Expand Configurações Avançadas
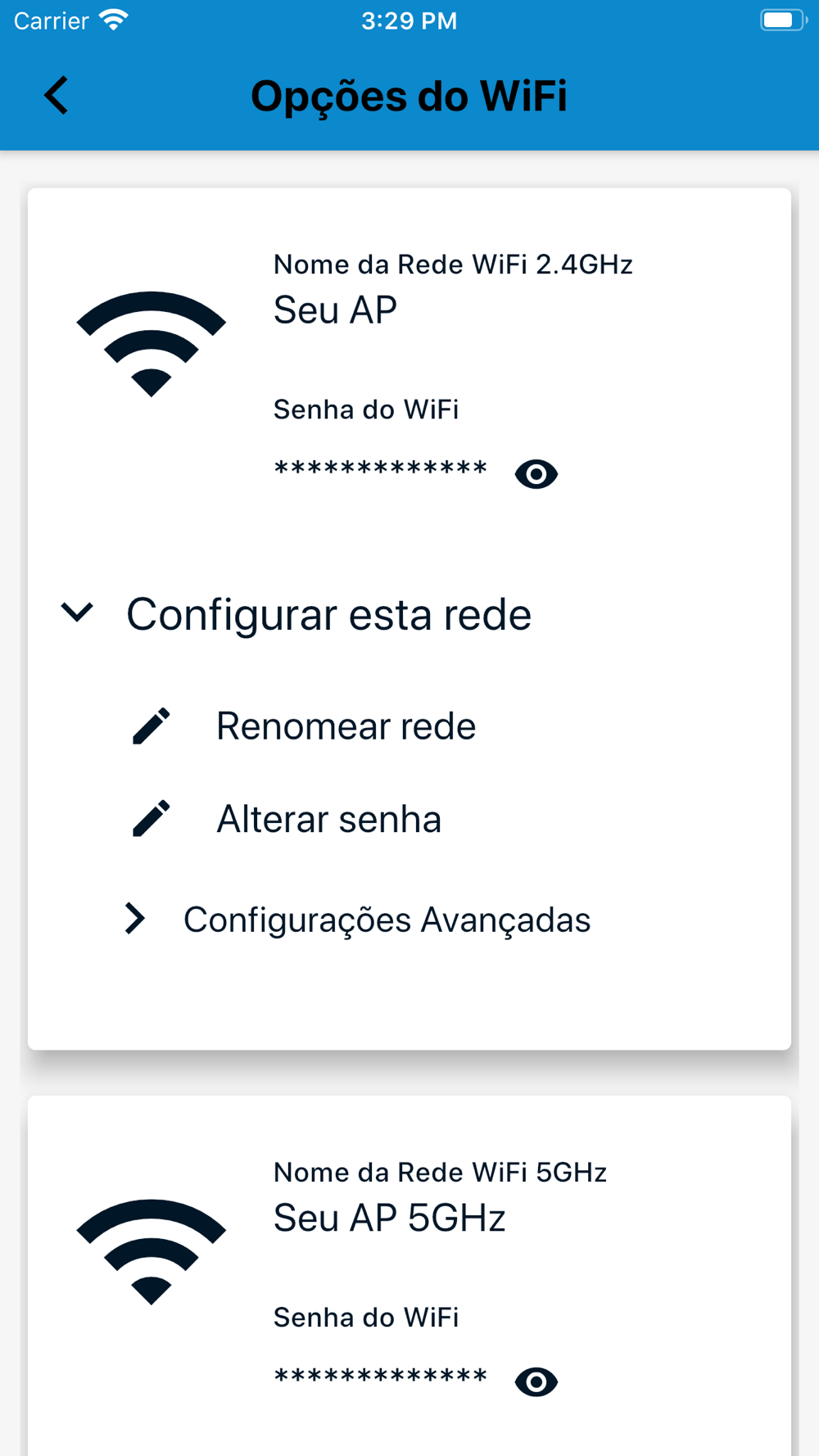The height and width of the screenshot is (1456, 819). [357, 919]
